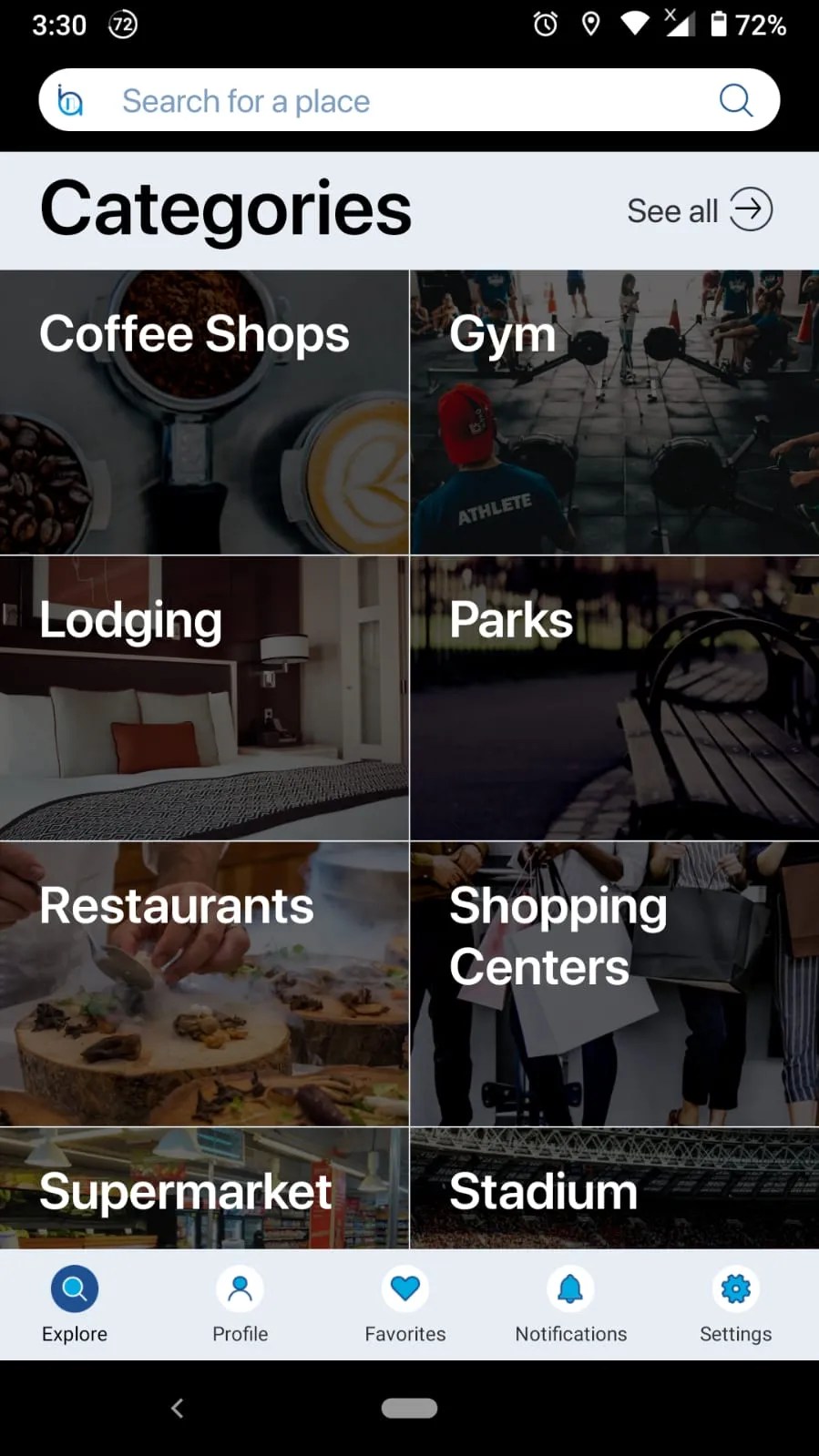The width and height of the screenshot is (819, 1456).
Task: Open the Parks category tile
Action: point(614,697)
